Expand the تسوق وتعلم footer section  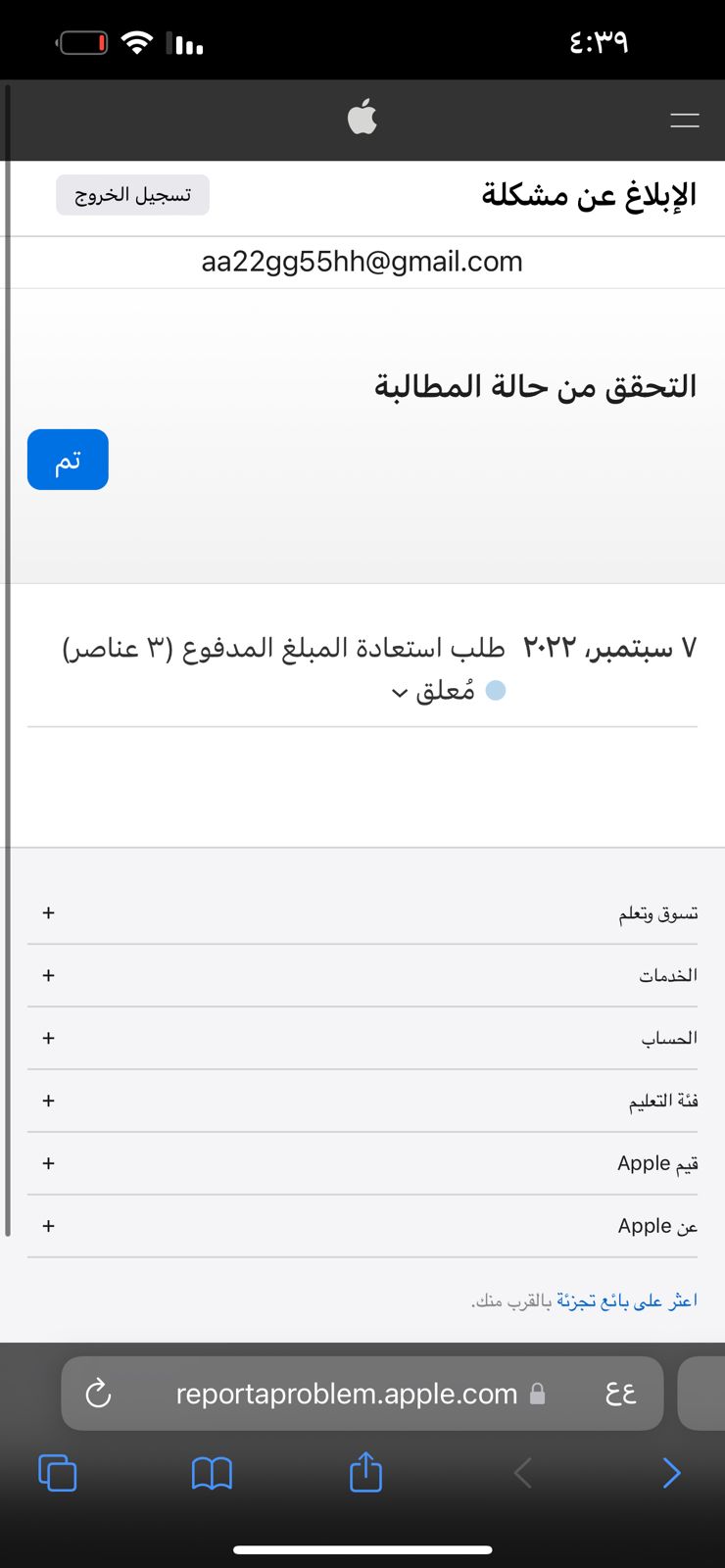coord(362,913)
